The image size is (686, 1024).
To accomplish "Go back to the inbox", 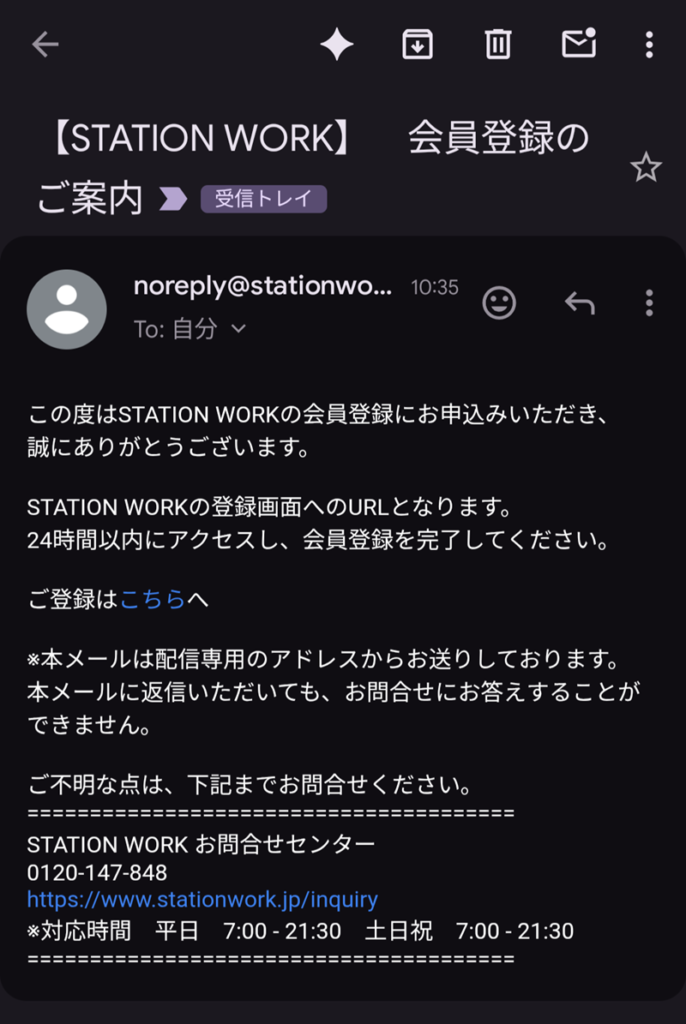I will tap(45, 44).
